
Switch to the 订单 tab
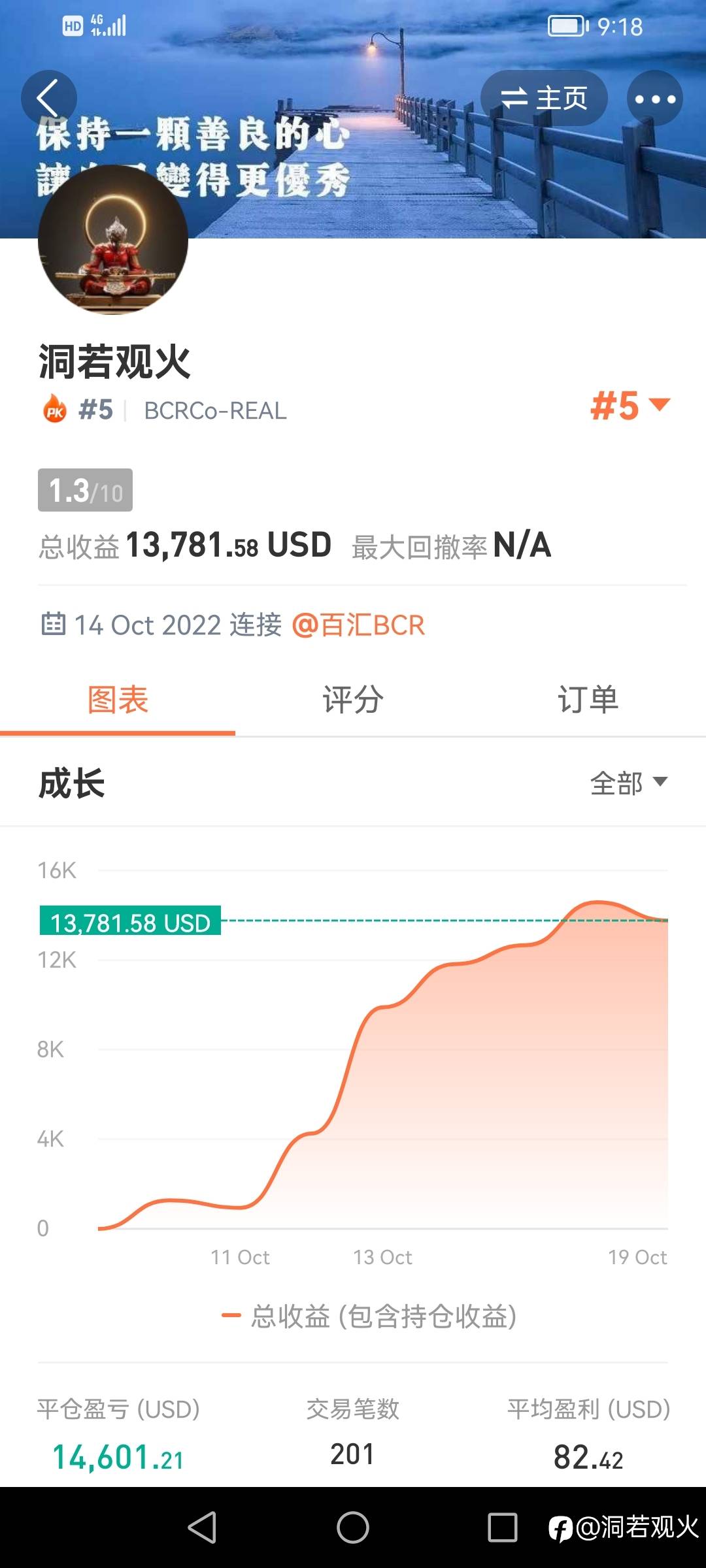588,700
